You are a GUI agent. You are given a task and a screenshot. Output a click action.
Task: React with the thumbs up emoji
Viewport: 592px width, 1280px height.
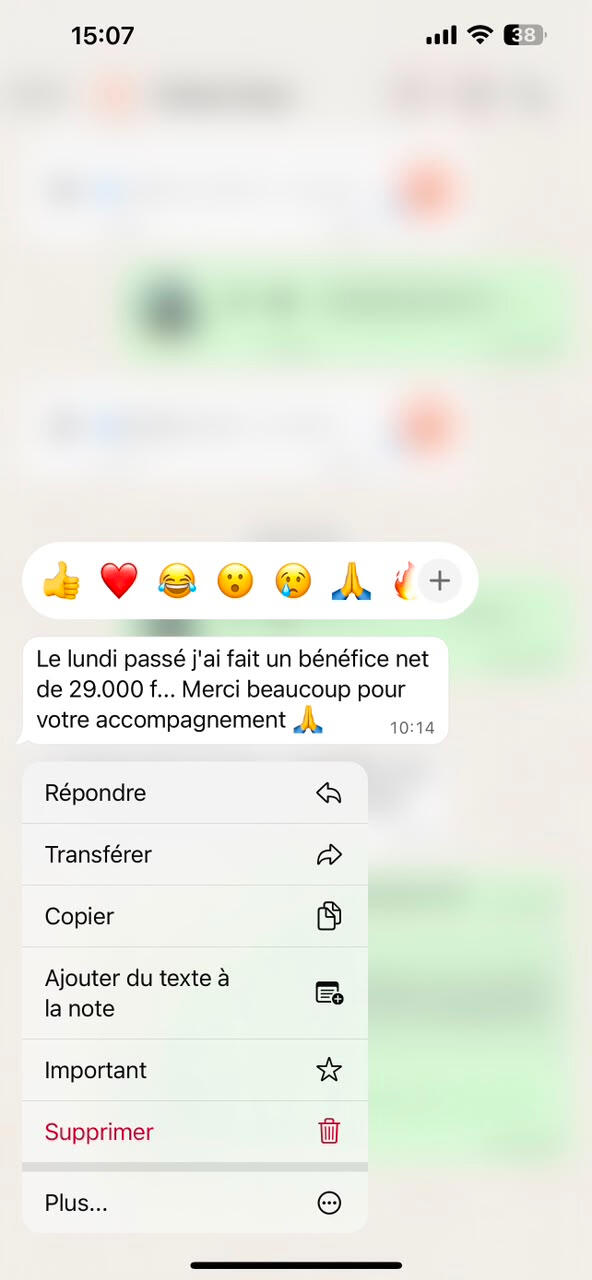(61, 580)
